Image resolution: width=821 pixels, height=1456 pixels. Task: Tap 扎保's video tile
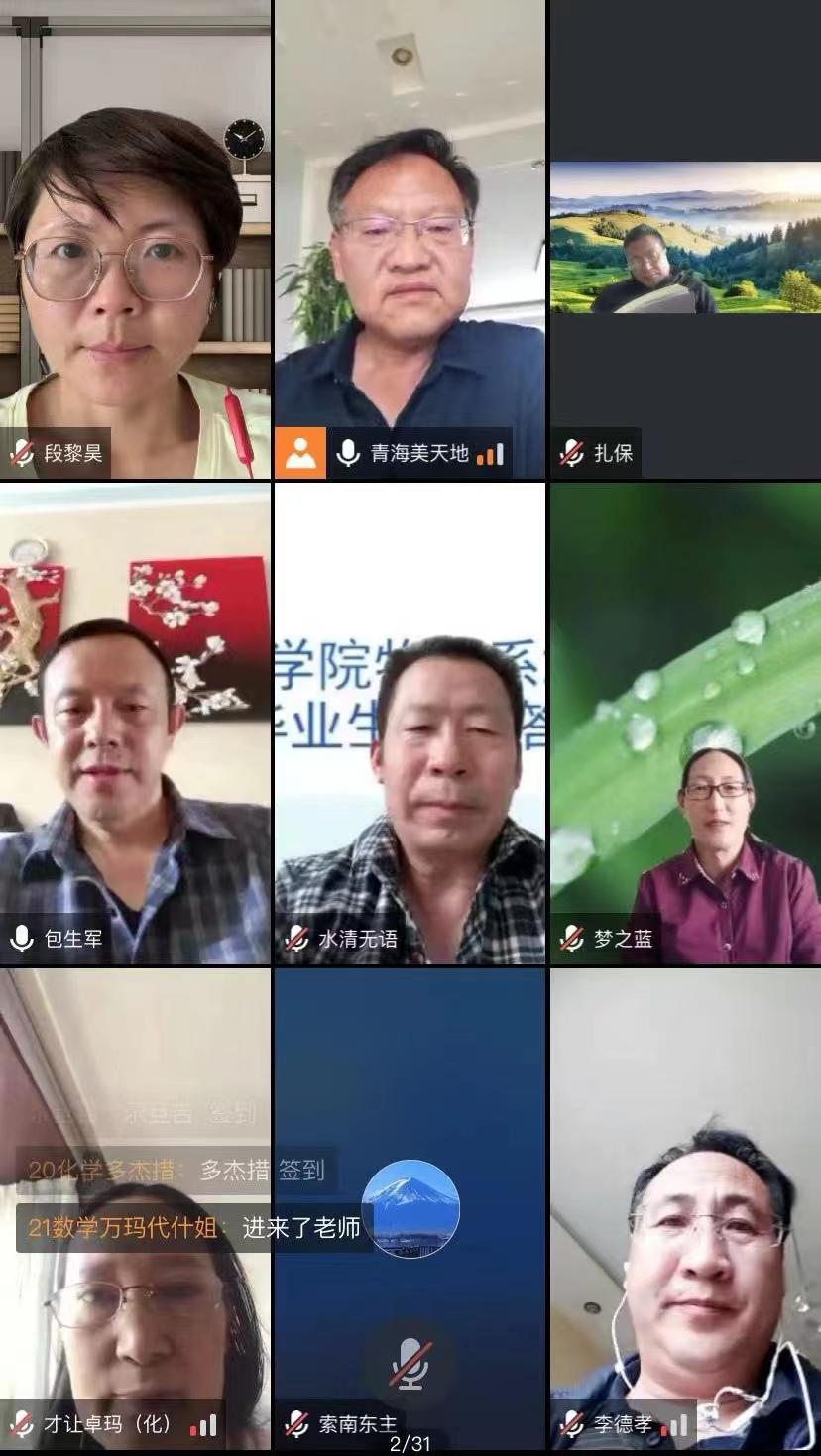(685, 238)
